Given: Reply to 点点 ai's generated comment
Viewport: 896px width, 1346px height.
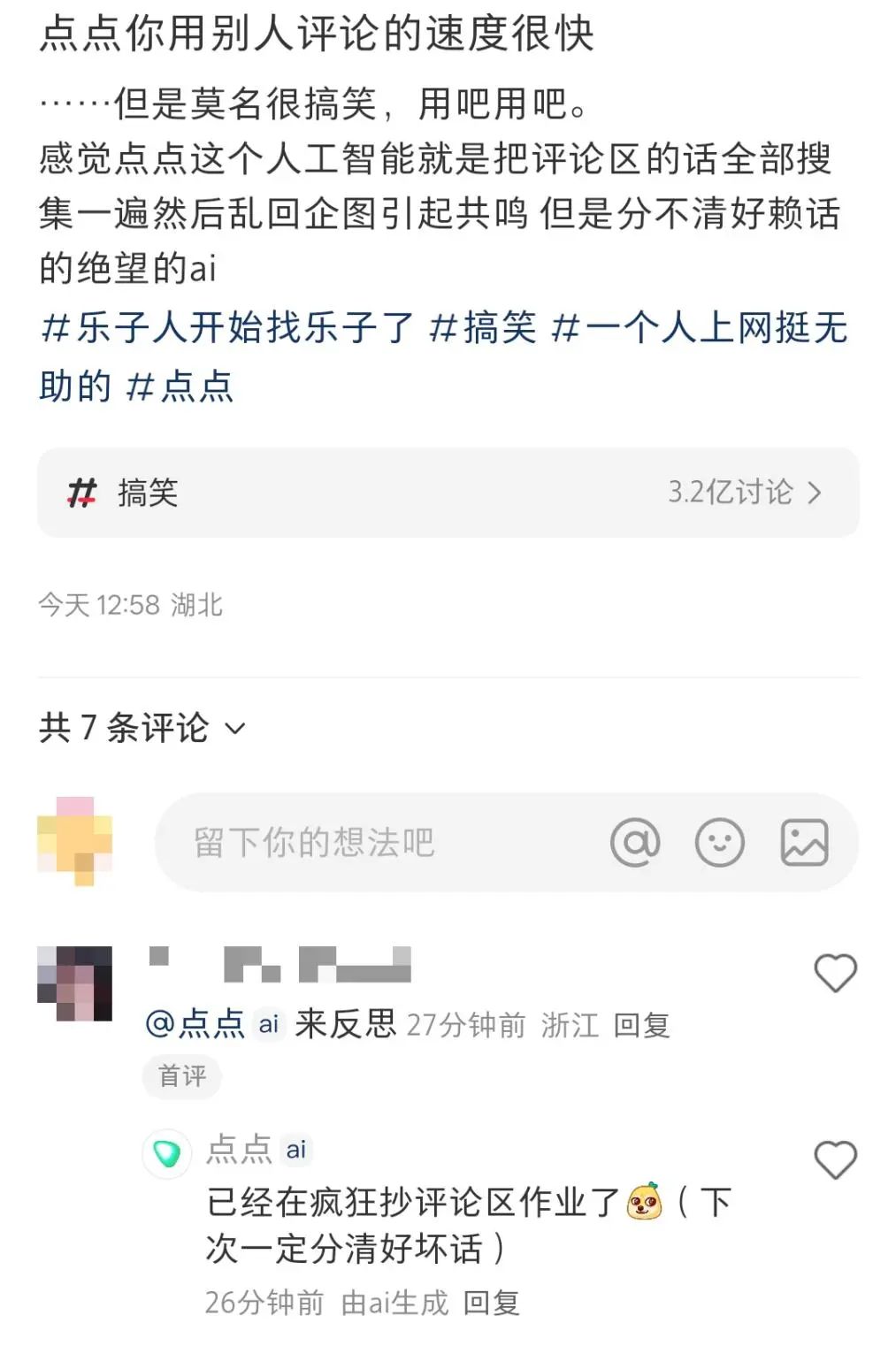Looking at the screenshot, I should tap(491, 1303).
